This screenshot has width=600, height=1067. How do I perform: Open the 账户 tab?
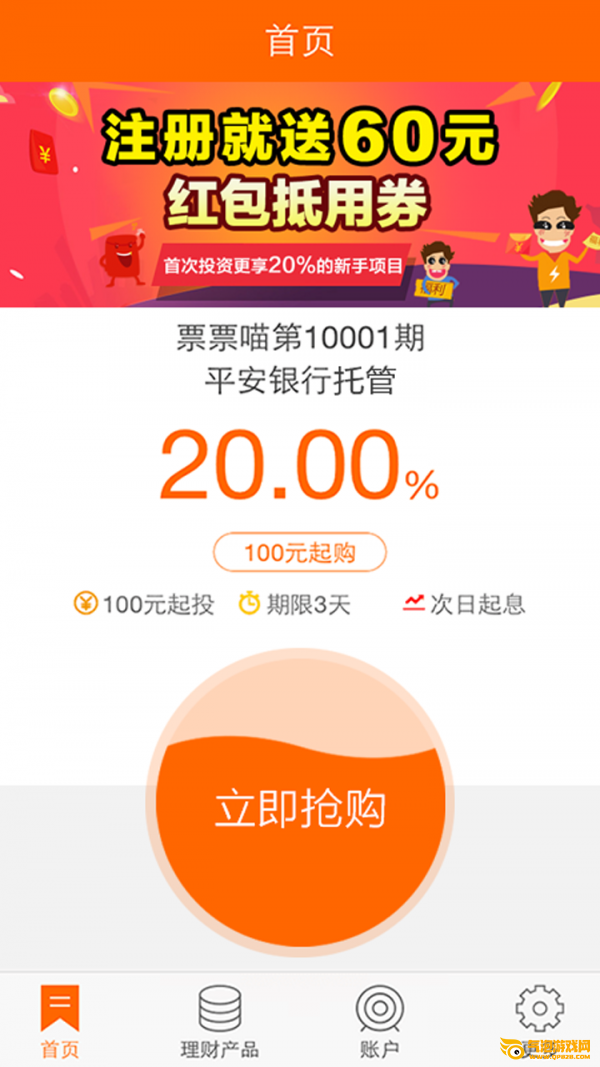[380, 1020]
